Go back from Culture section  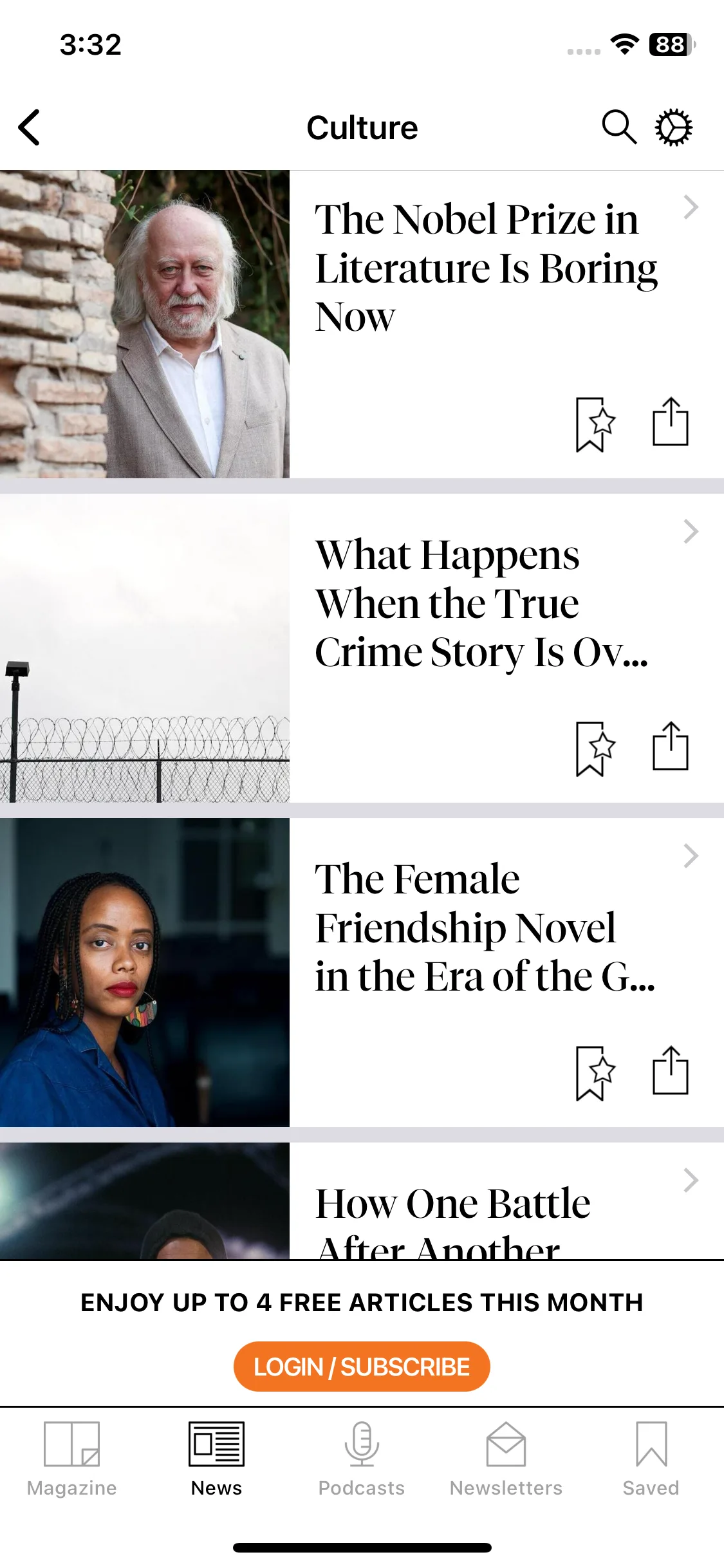click(30, 127)
